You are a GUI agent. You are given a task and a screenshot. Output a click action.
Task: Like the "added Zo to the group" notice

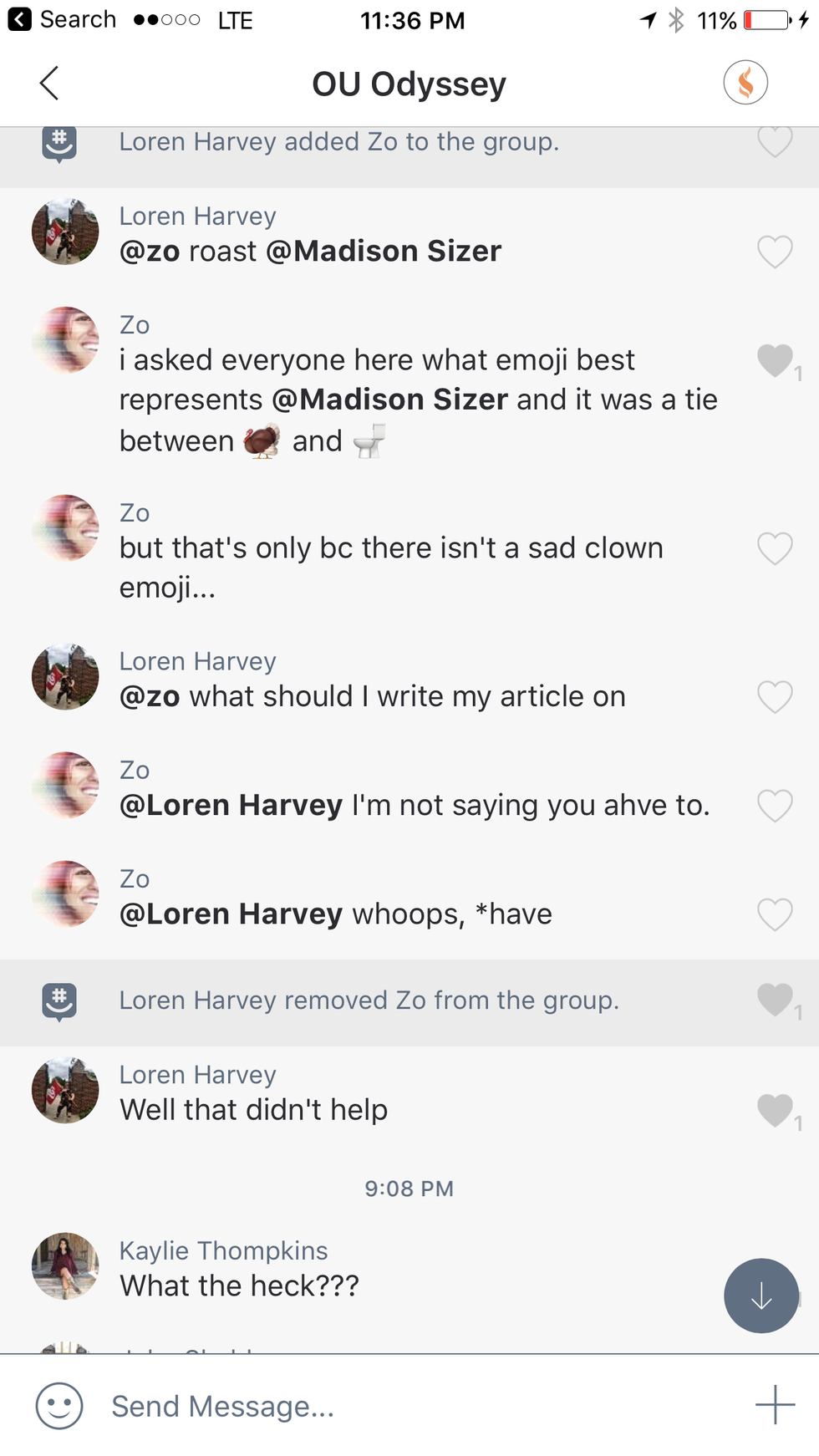pyautogui.click(x=774, y=142)
